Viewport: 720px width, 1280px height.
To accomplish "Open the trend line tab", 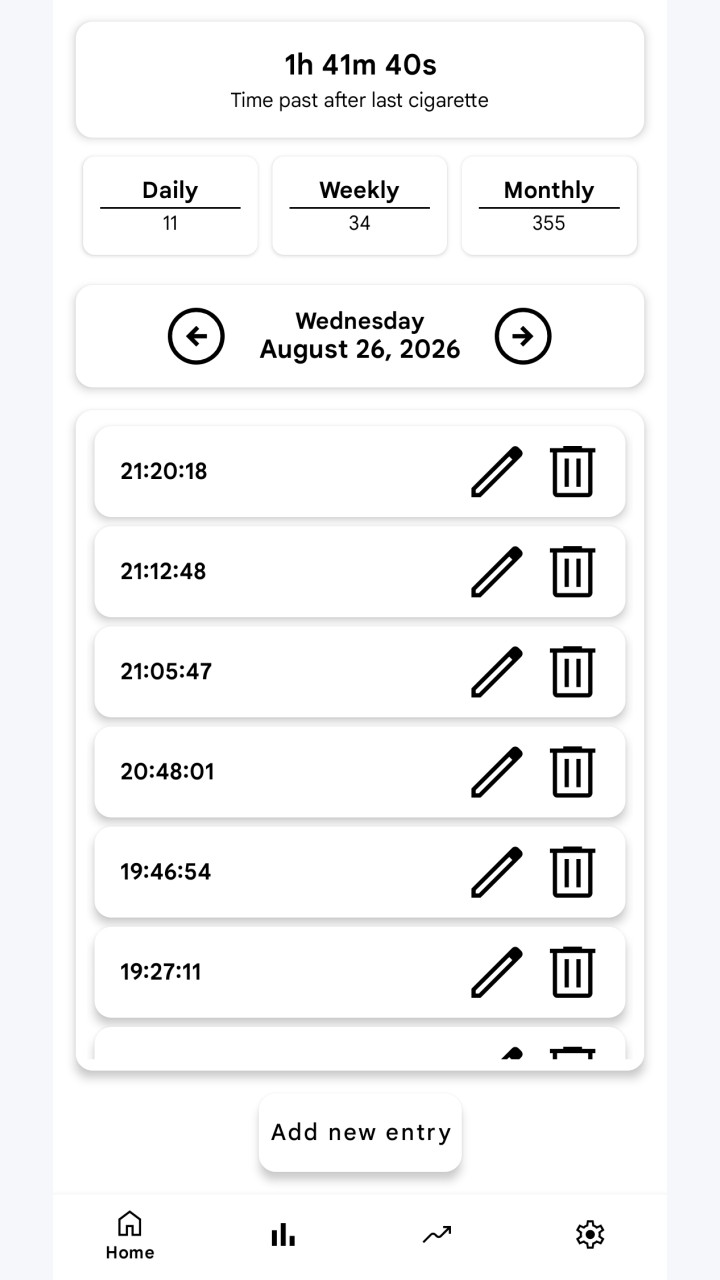I will (437, 1235).
